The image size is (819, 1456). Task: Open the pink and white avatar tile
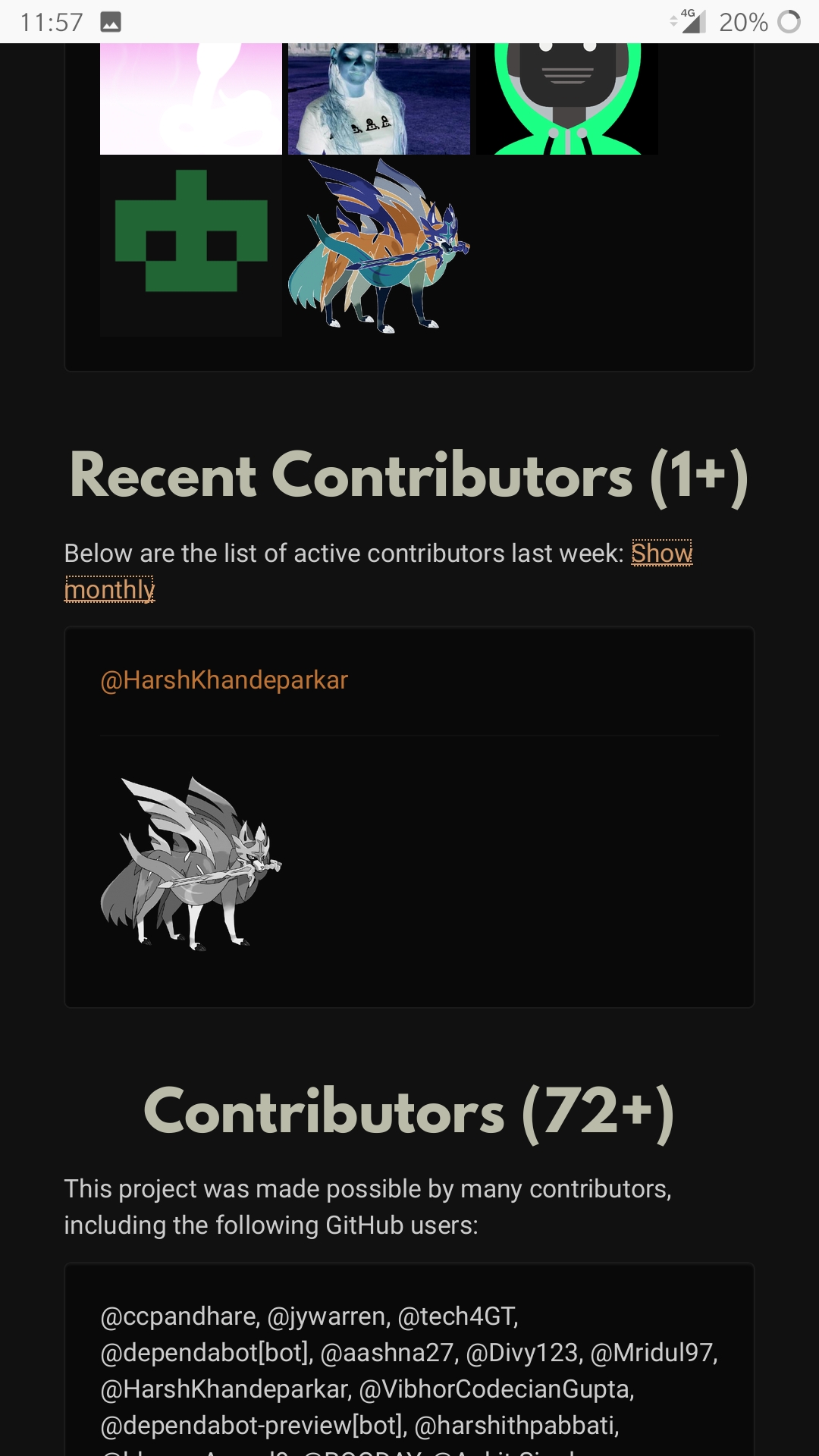click(x=191, y=100)
